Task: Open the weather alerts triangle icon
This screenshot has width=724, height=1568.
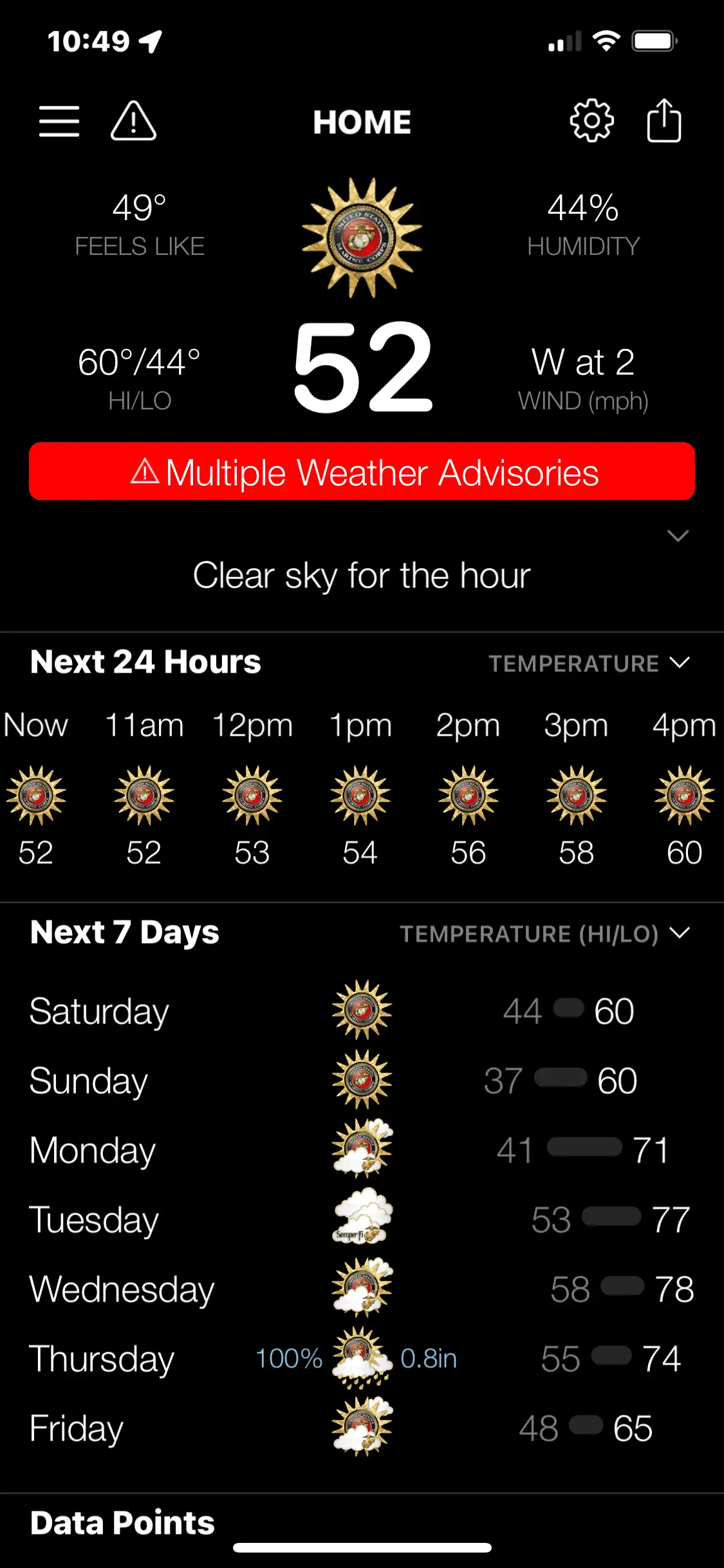Action: coord(133,121)
